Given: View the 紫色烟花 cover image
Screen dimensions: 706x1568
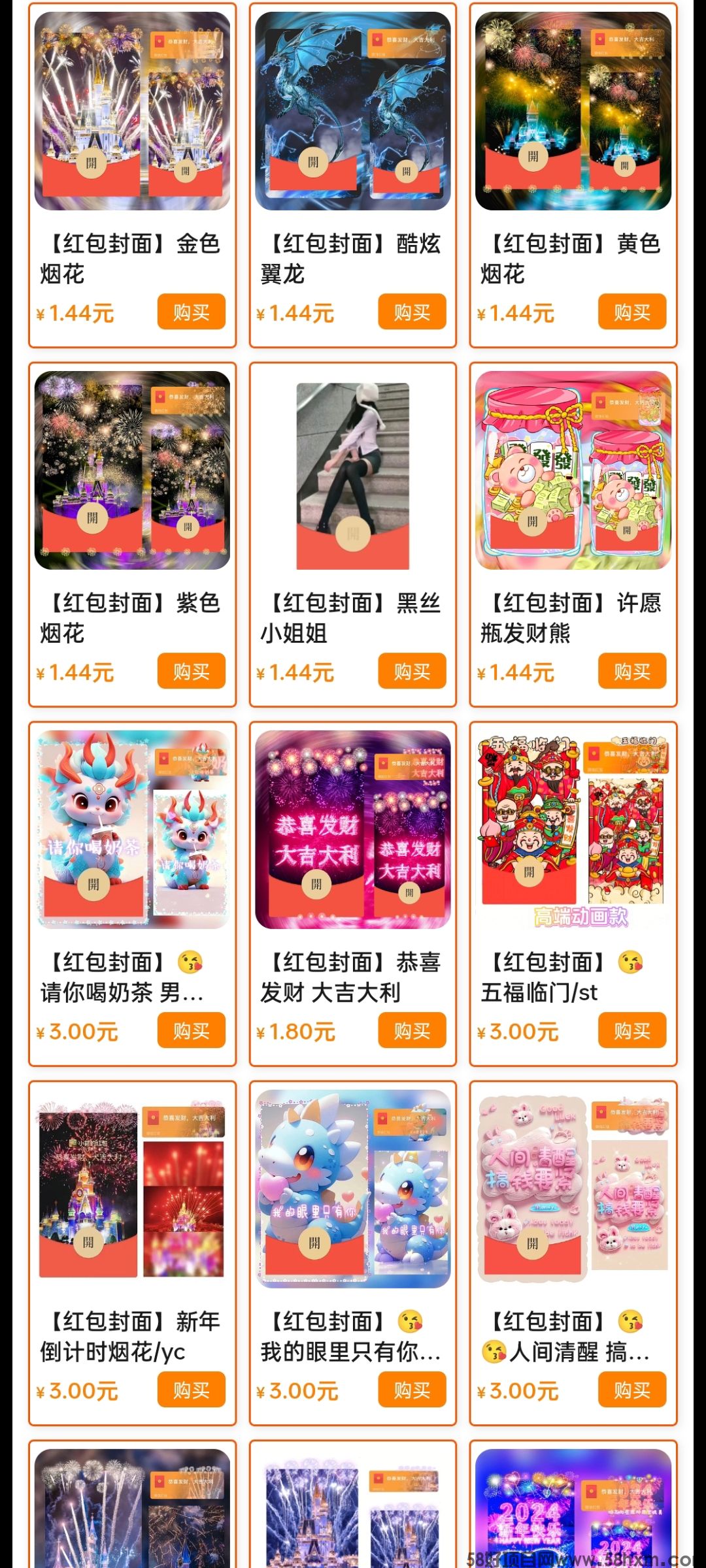Looking at the screenshot, I should click(132, 470).
